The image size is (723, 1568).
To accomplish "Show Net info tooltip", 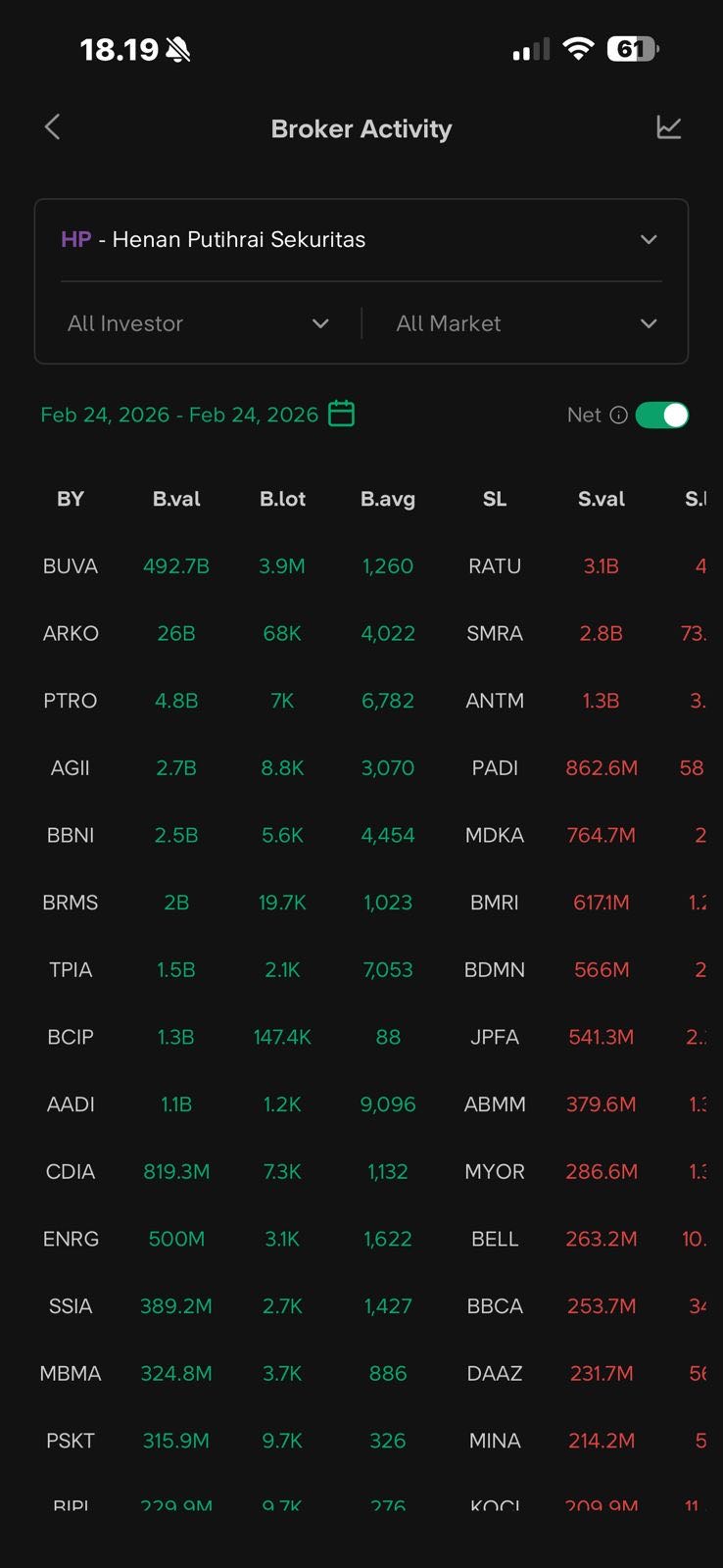I will (618, 415).
